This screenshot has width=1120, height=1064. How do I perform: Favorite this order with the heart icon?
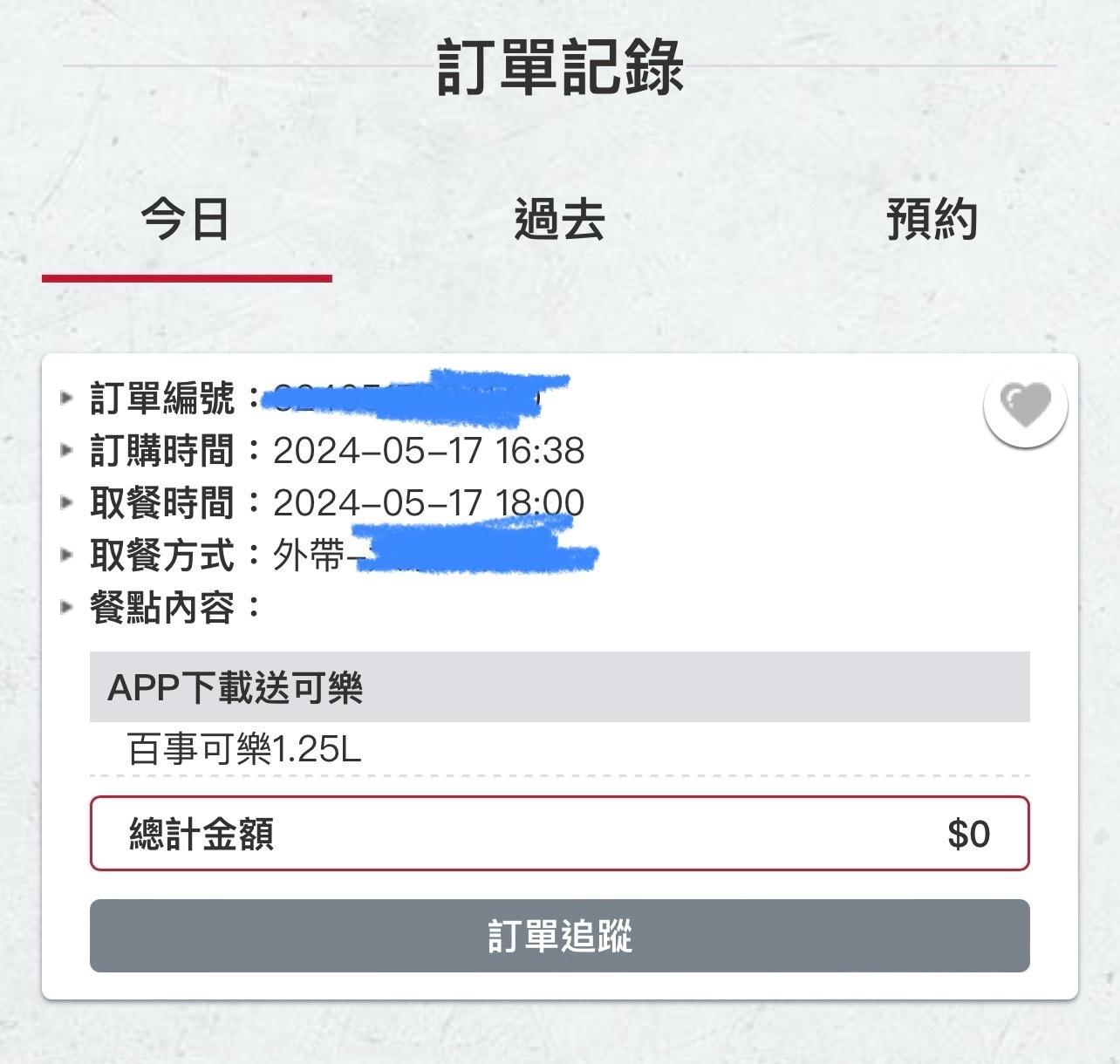pos(1025,406)
